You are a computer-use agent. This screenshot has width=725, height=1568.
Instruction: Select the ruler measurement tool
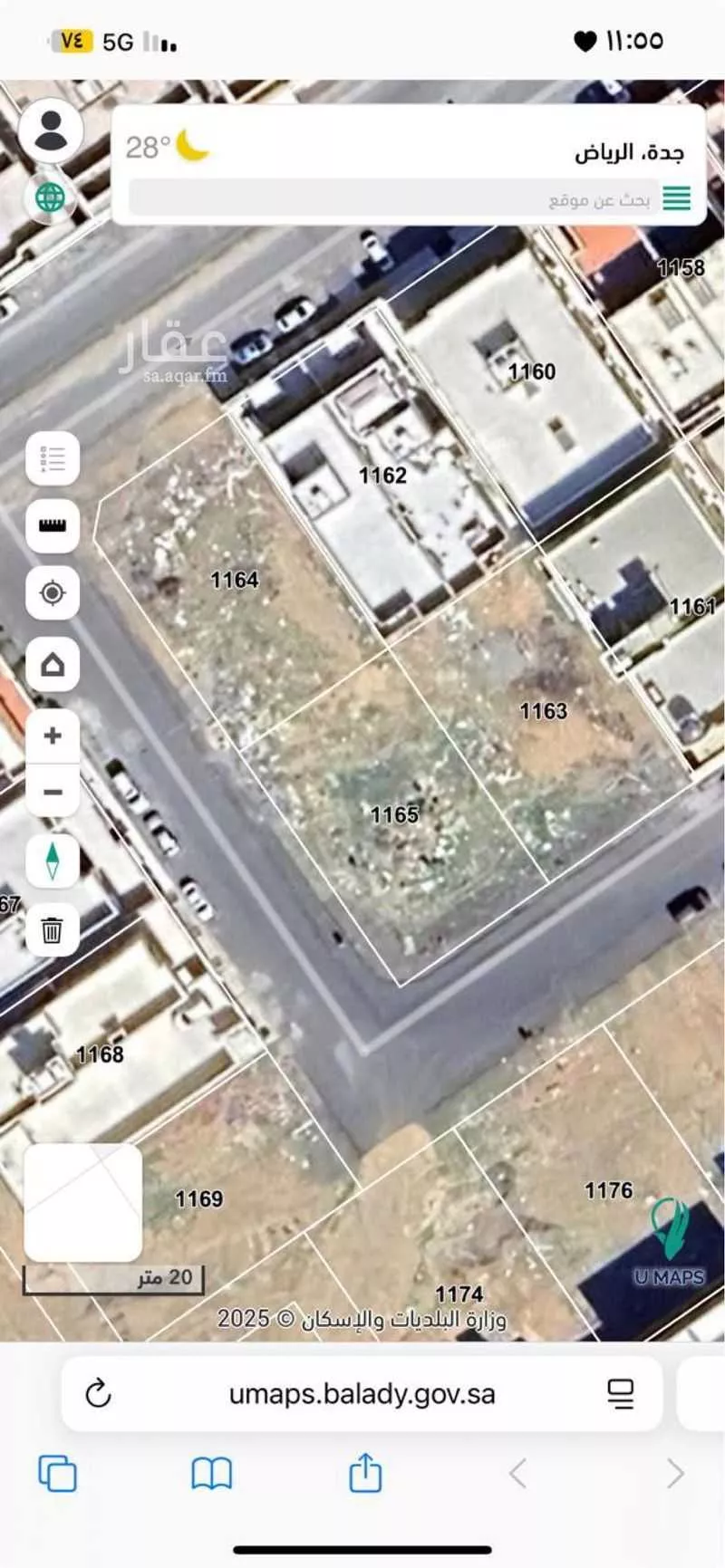53,526
